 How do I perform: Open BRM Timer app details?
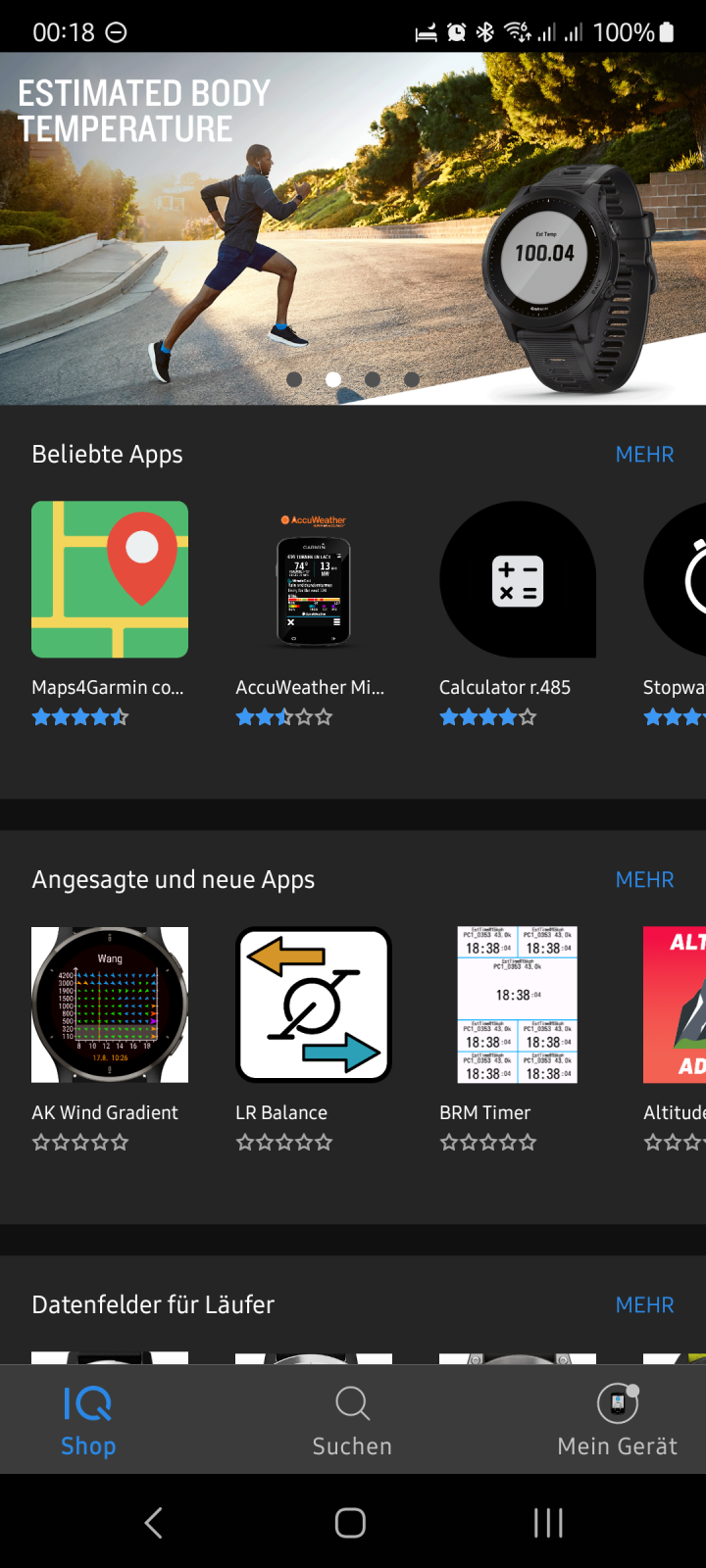tap(518, 1005)
